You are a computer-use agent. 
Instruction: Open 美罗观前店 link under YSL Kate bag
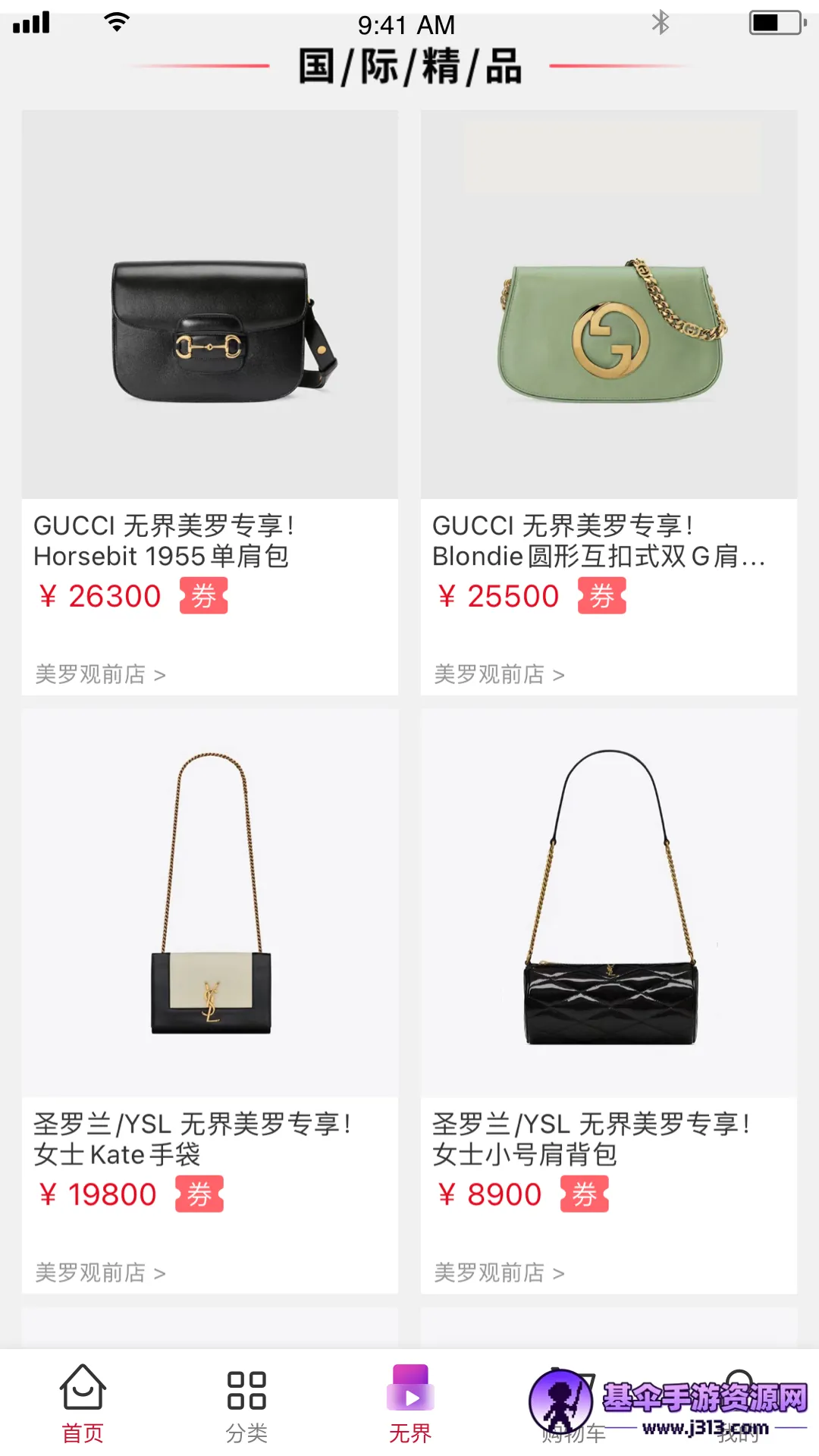point(100,1272)
